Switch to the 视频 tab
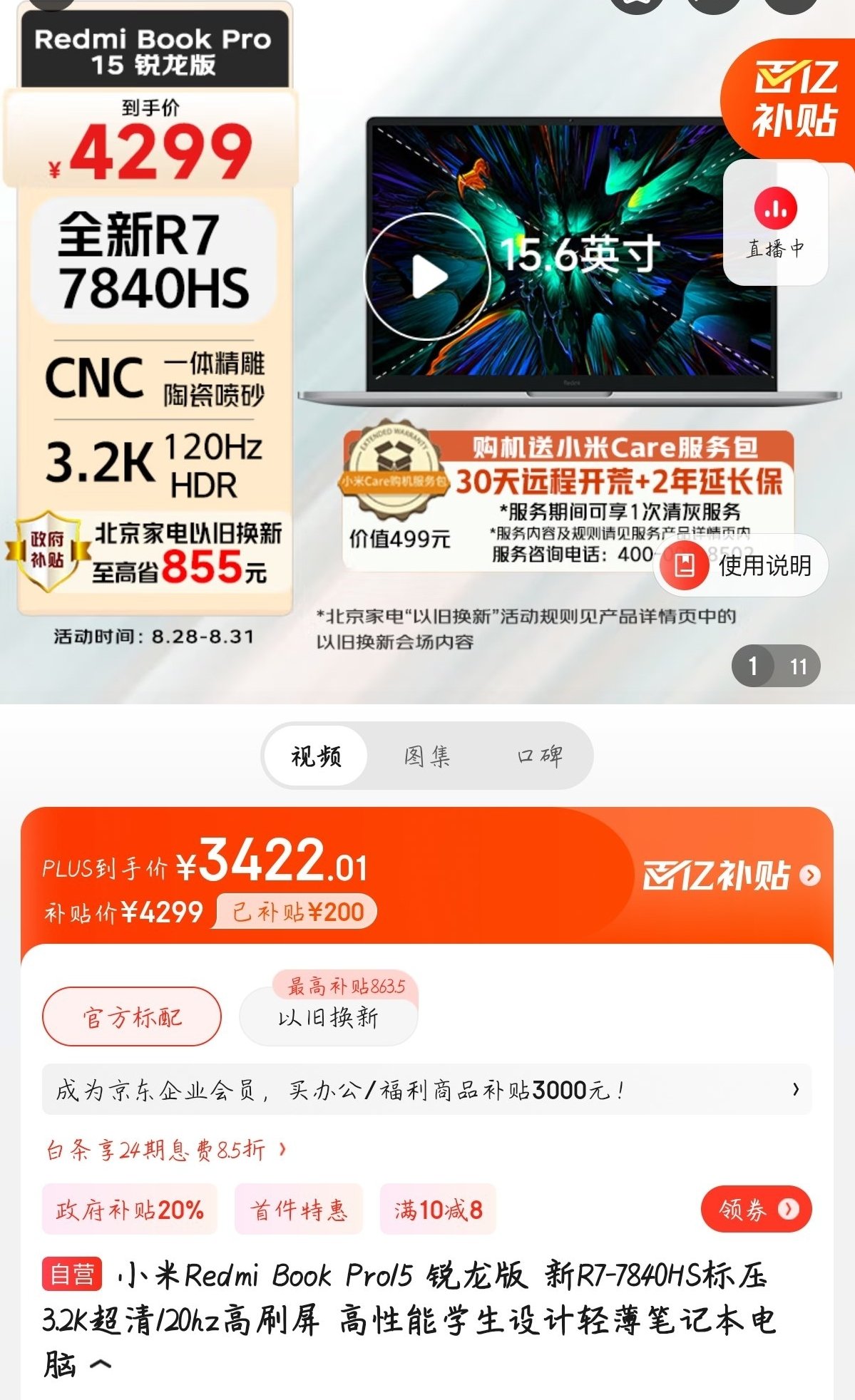 pyautogui.click(x=316, y=756)
